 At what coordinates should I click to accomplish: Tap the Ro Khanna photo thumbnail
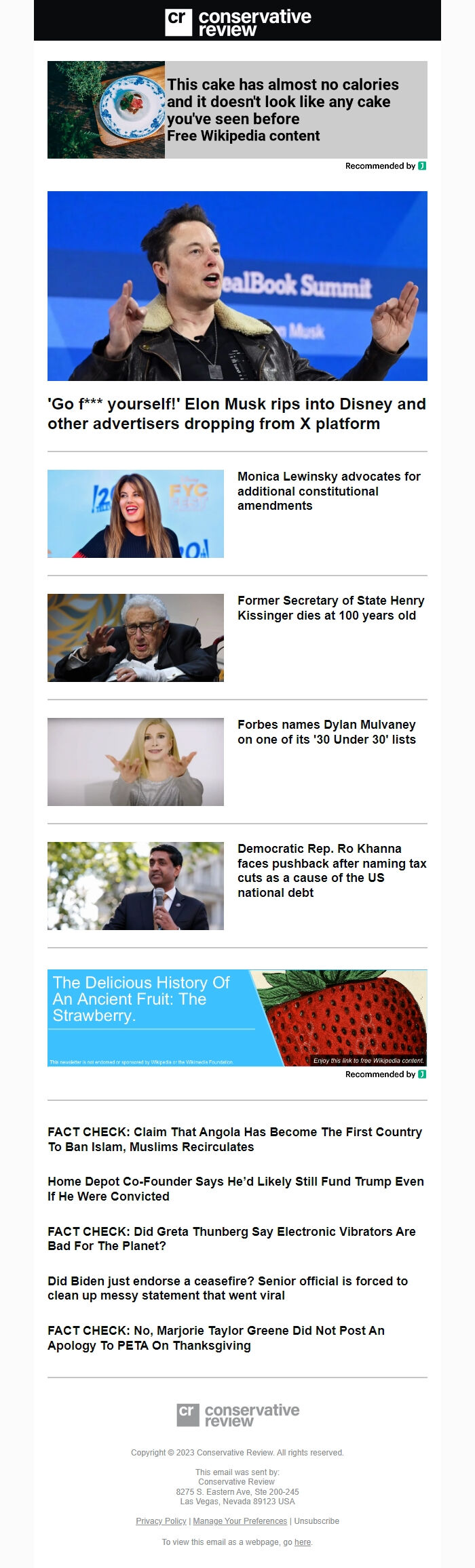click(x=136, y=886)
